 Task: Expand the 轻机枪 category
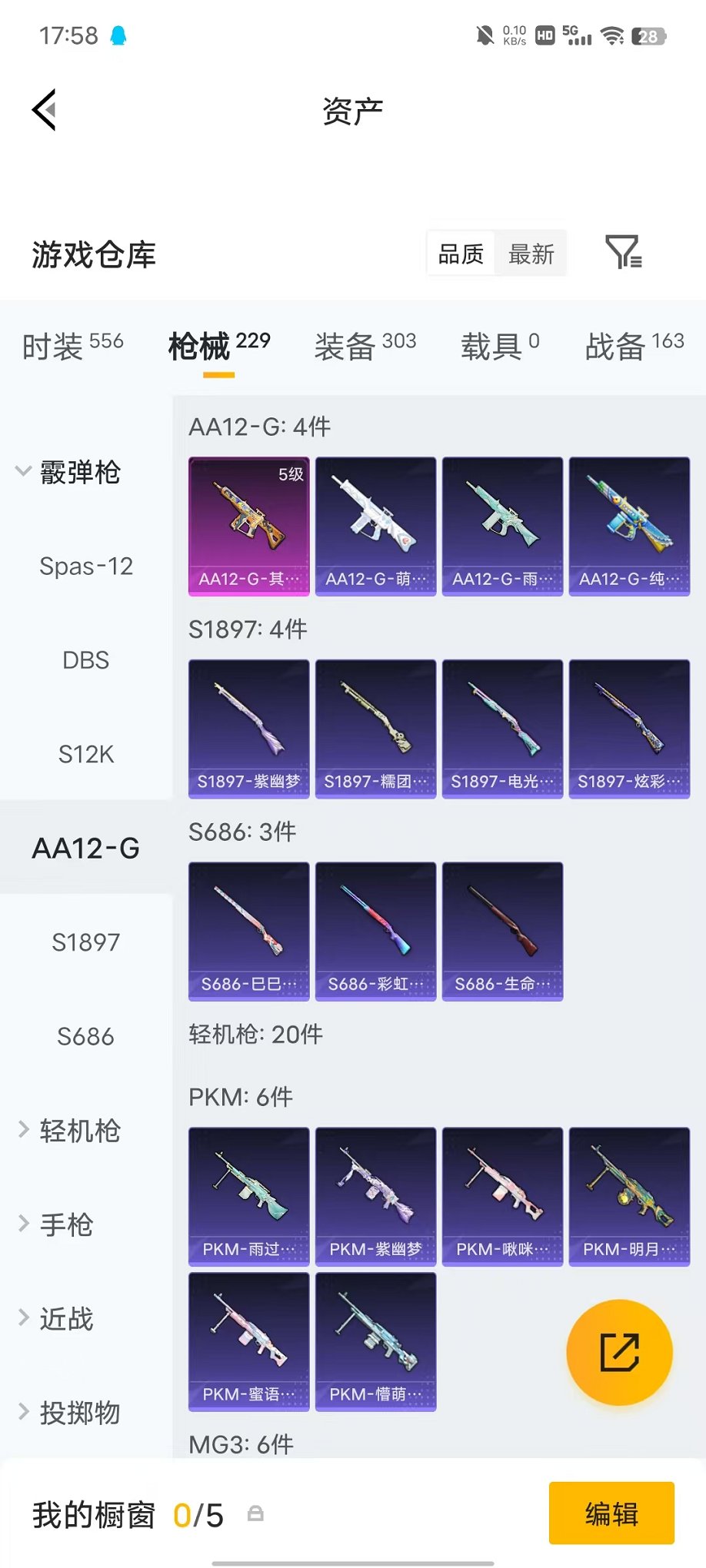pyautogui.click(x=69, y=1131)
